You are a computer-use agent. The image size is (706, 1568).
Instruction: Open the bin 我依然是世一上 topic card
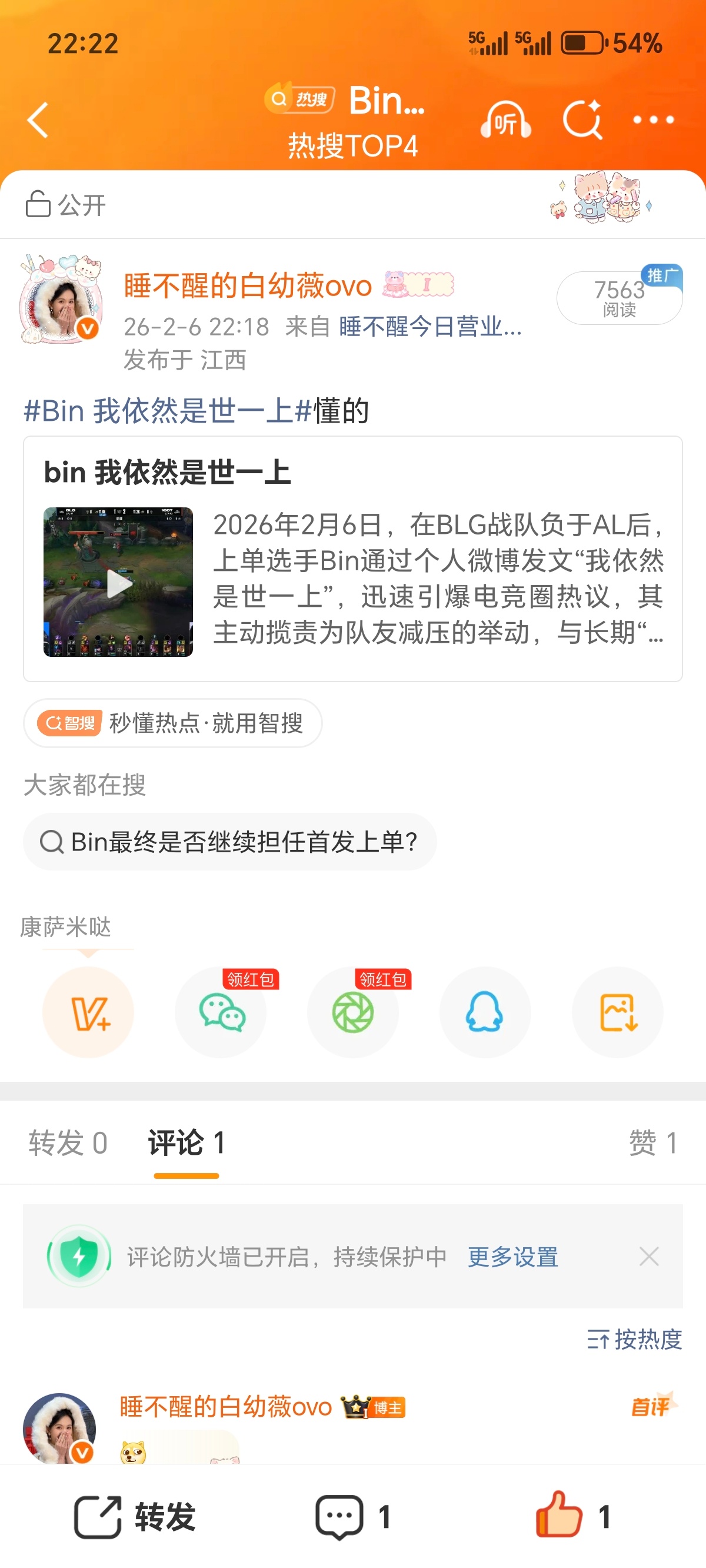pos(352,559)
